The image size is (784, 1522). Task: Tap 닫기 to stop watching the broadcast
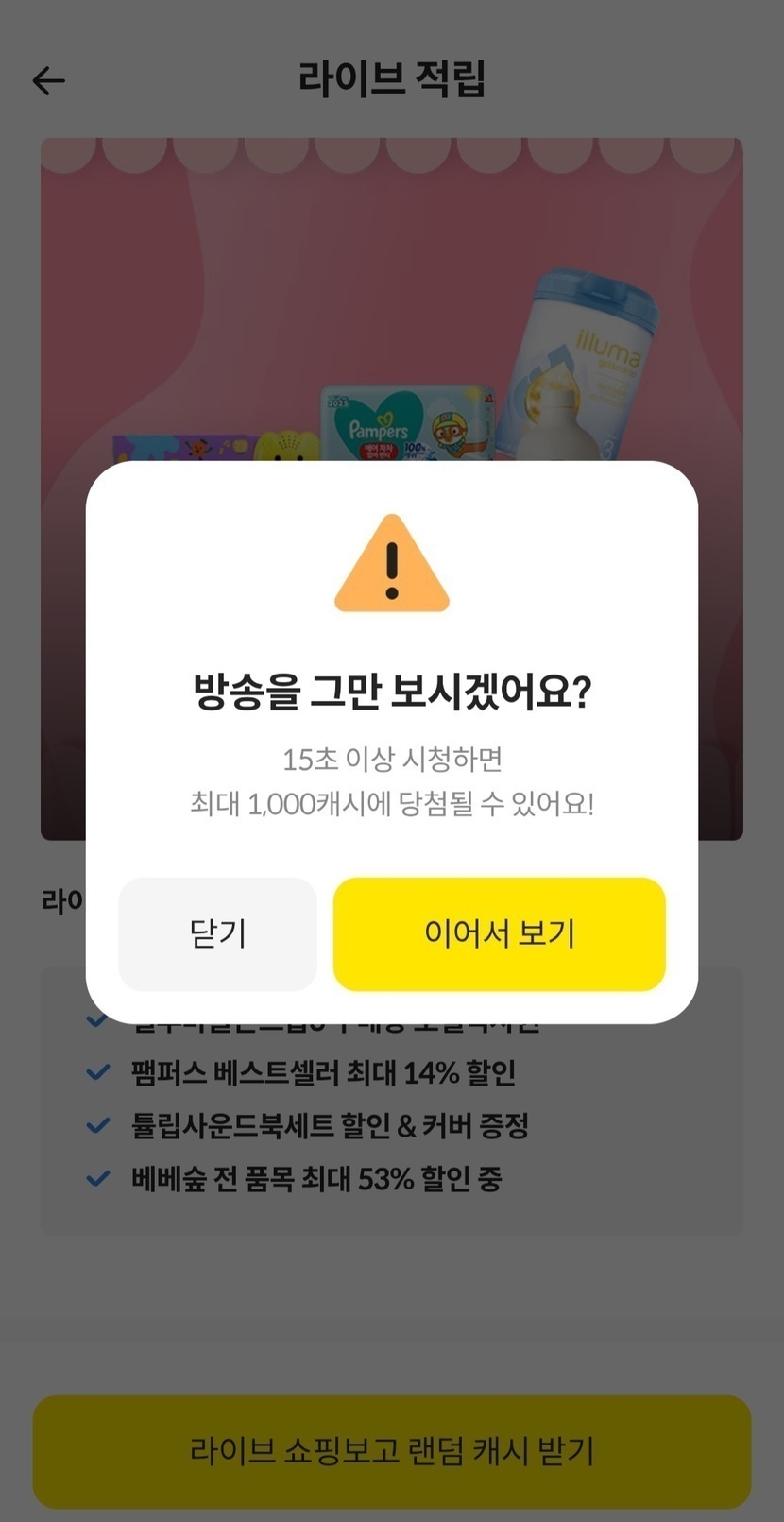pyautogui.click(x=217, y=933)
